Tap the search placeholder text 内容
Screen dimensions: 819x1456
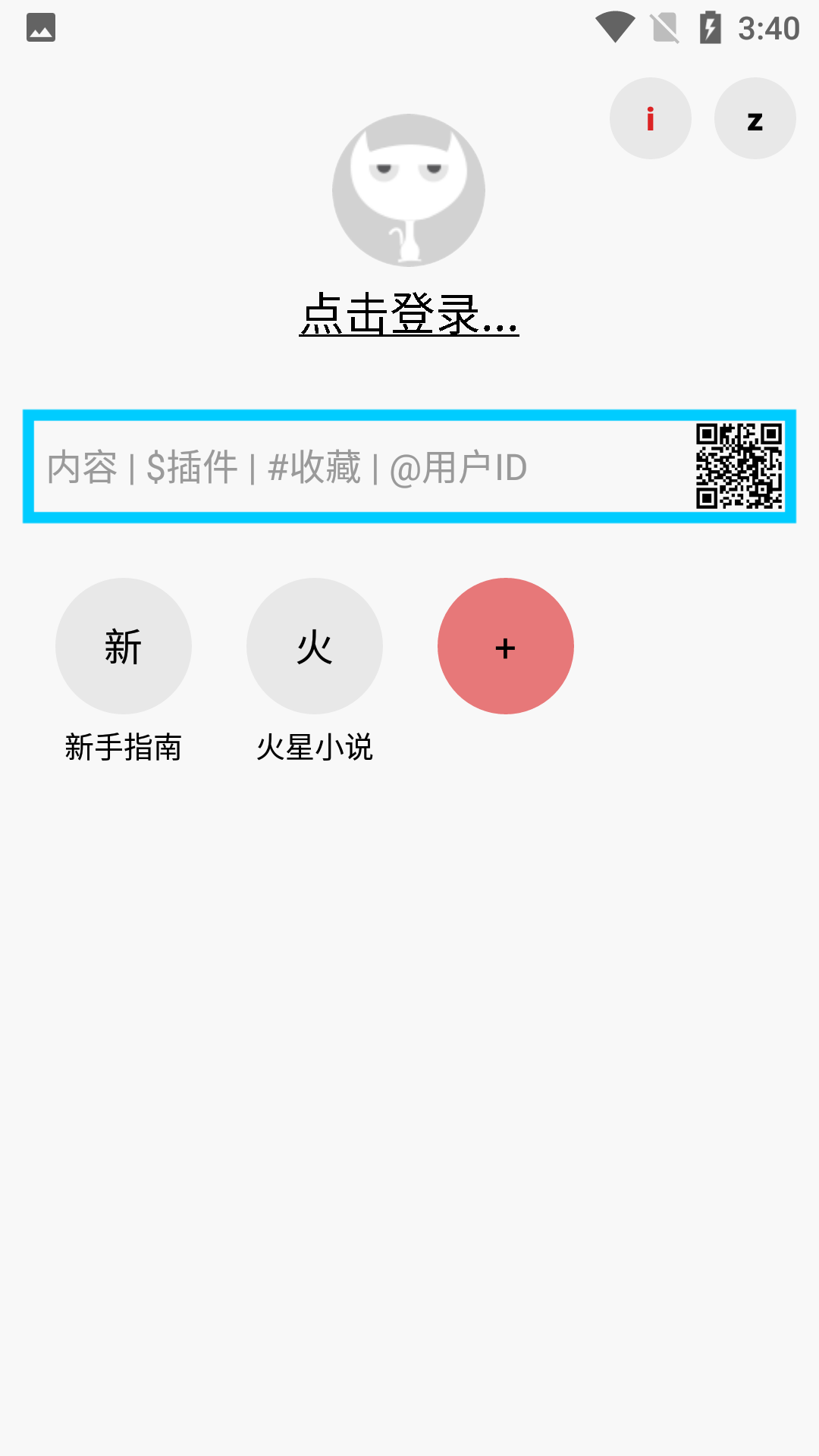[x=85, y=468]
